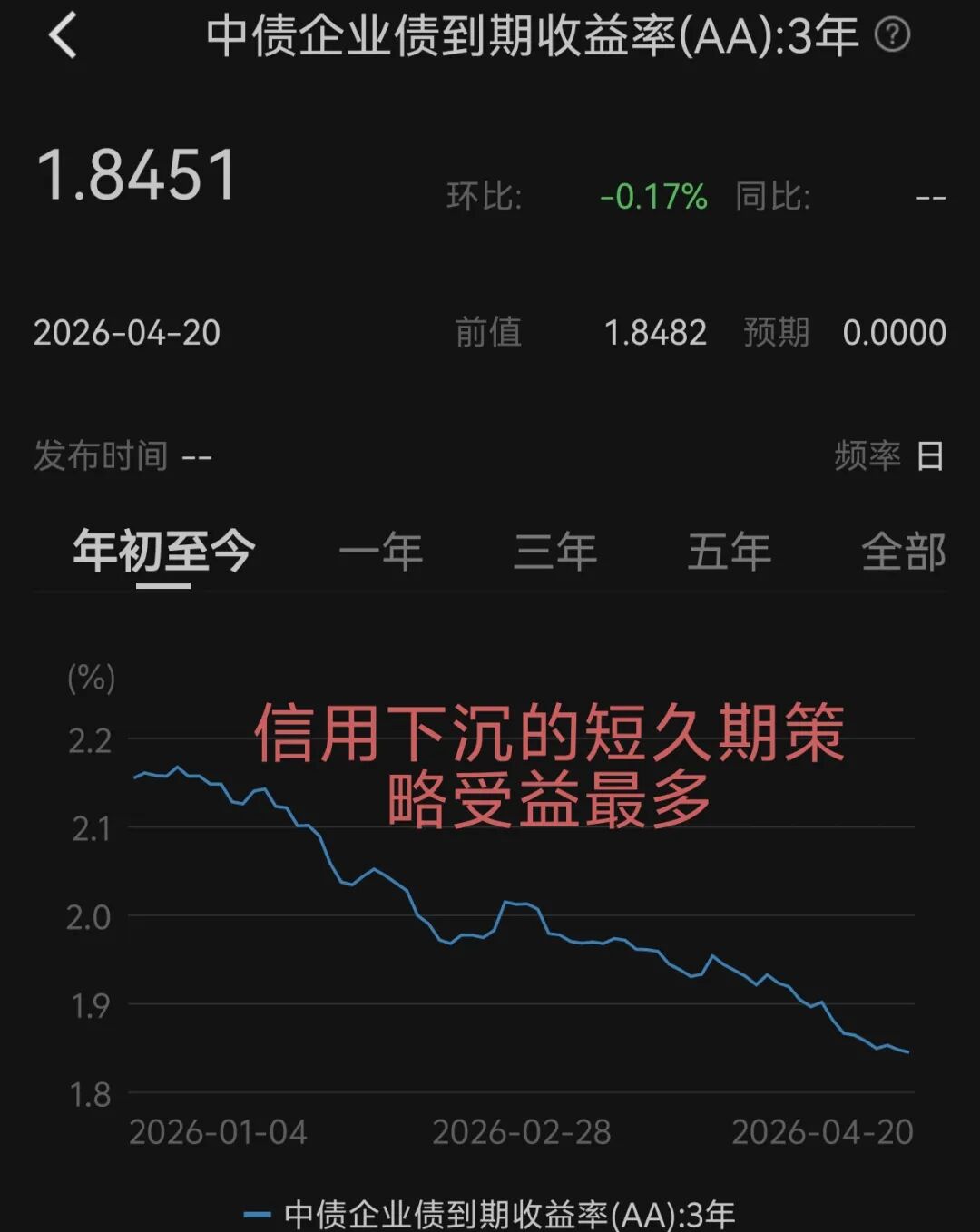This screenshot has height=1232, width=980.
Task: Select the 年初至今 time range tab
Action: tap(163, 551)
